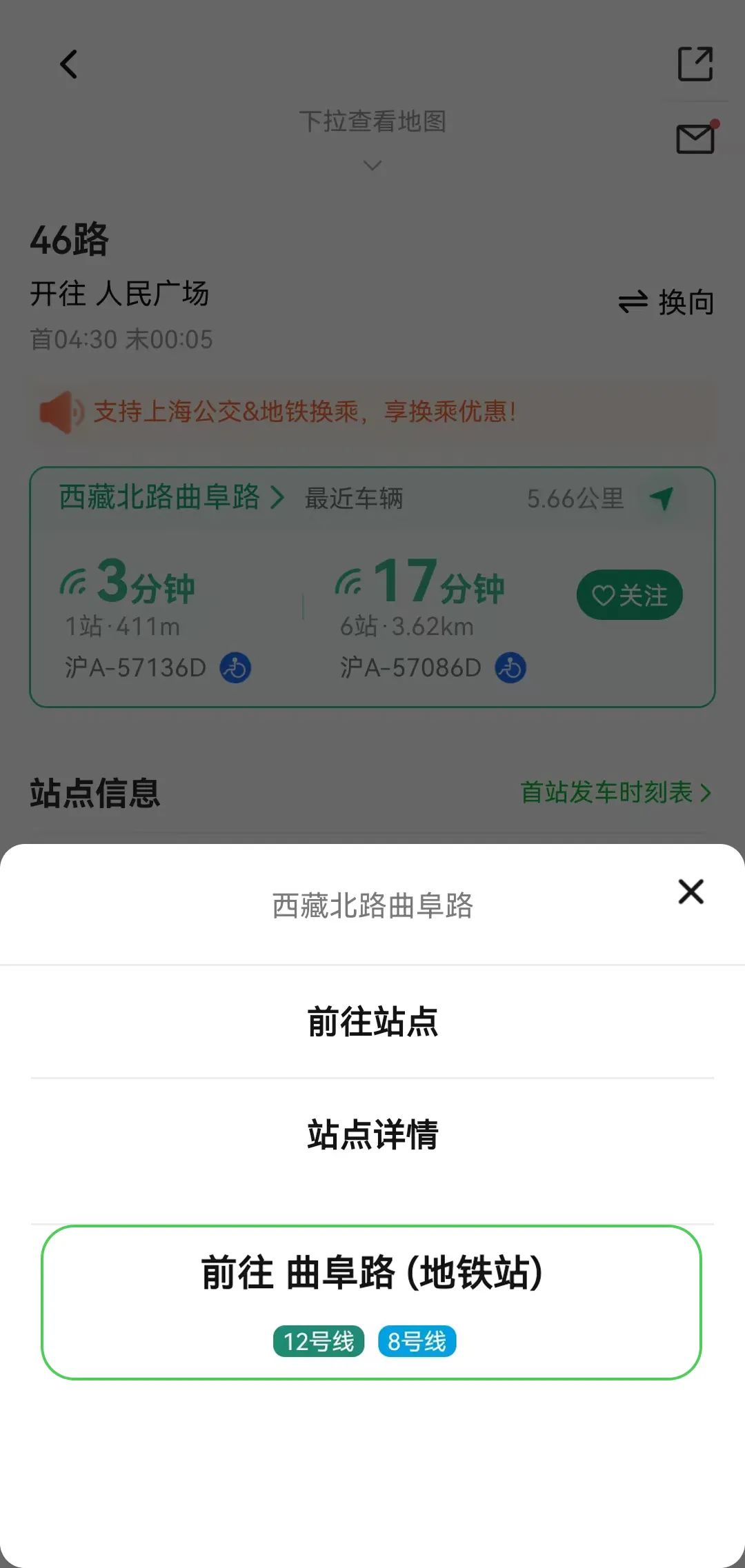The height and width of the screenshot is (1568, 745).
Task: Open the messages envelope icon
Action: coord(695,139)
